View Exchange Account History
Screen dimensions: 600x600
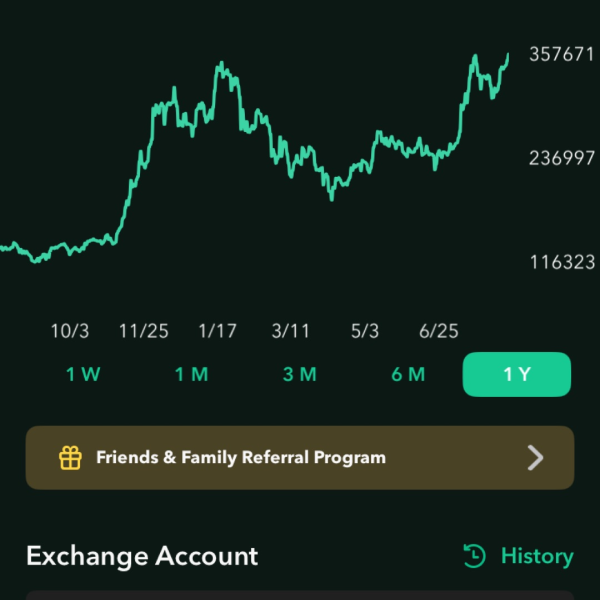pyautogui.click(x=518, y=556)
